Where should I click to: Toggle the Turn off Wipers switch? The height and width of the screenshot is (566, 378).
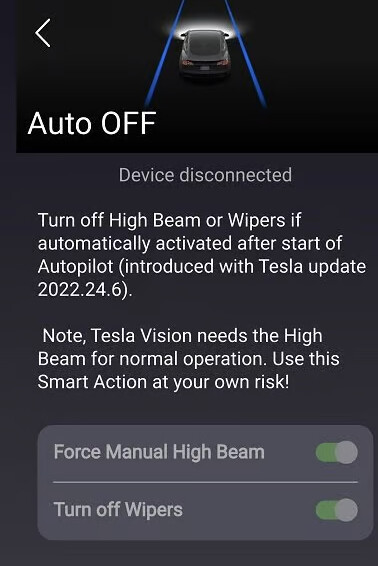pos(336,510)
